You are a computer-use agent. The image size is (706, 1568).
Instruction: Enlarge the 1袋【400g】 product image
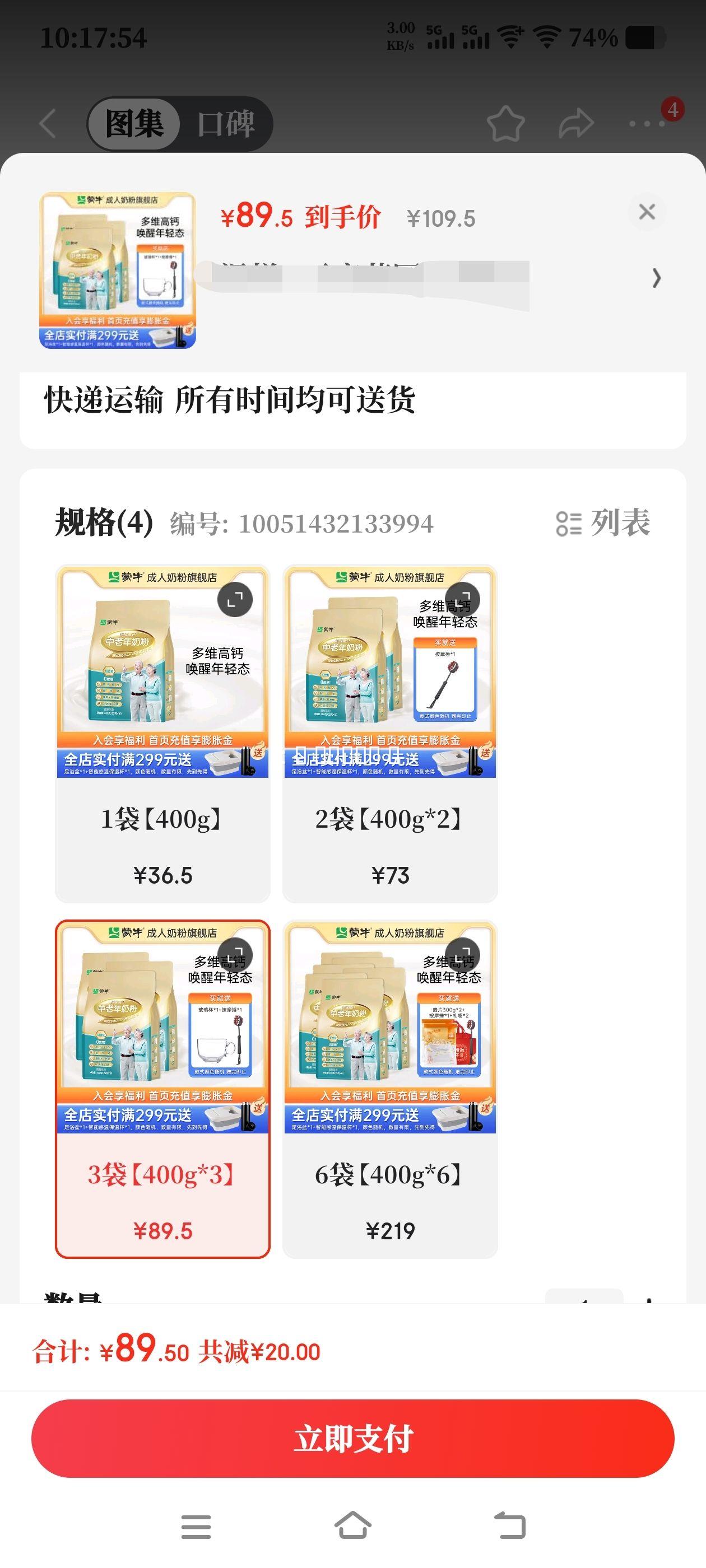(235, 600)
